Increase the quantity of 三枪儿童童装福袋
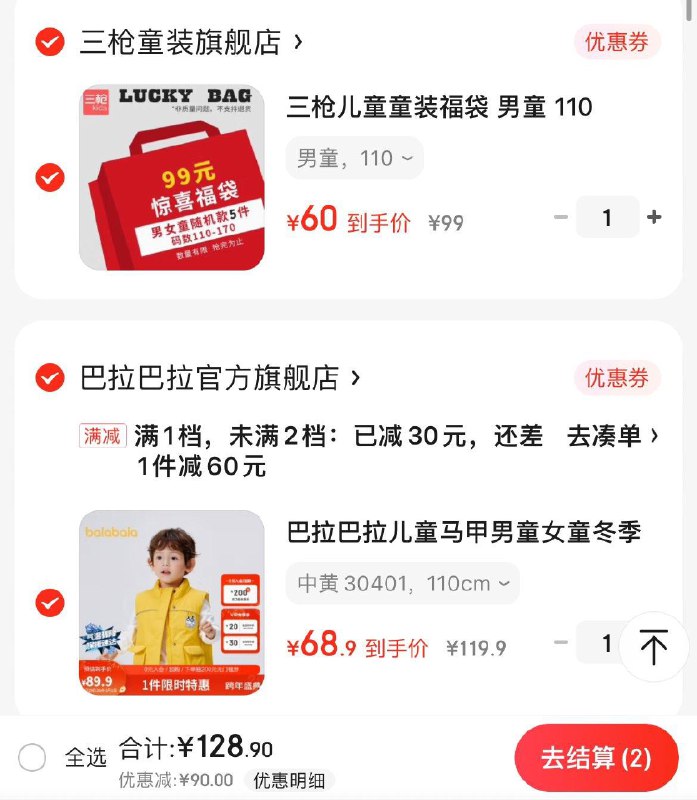Screen dimensions: 697x800 point(654,217)
